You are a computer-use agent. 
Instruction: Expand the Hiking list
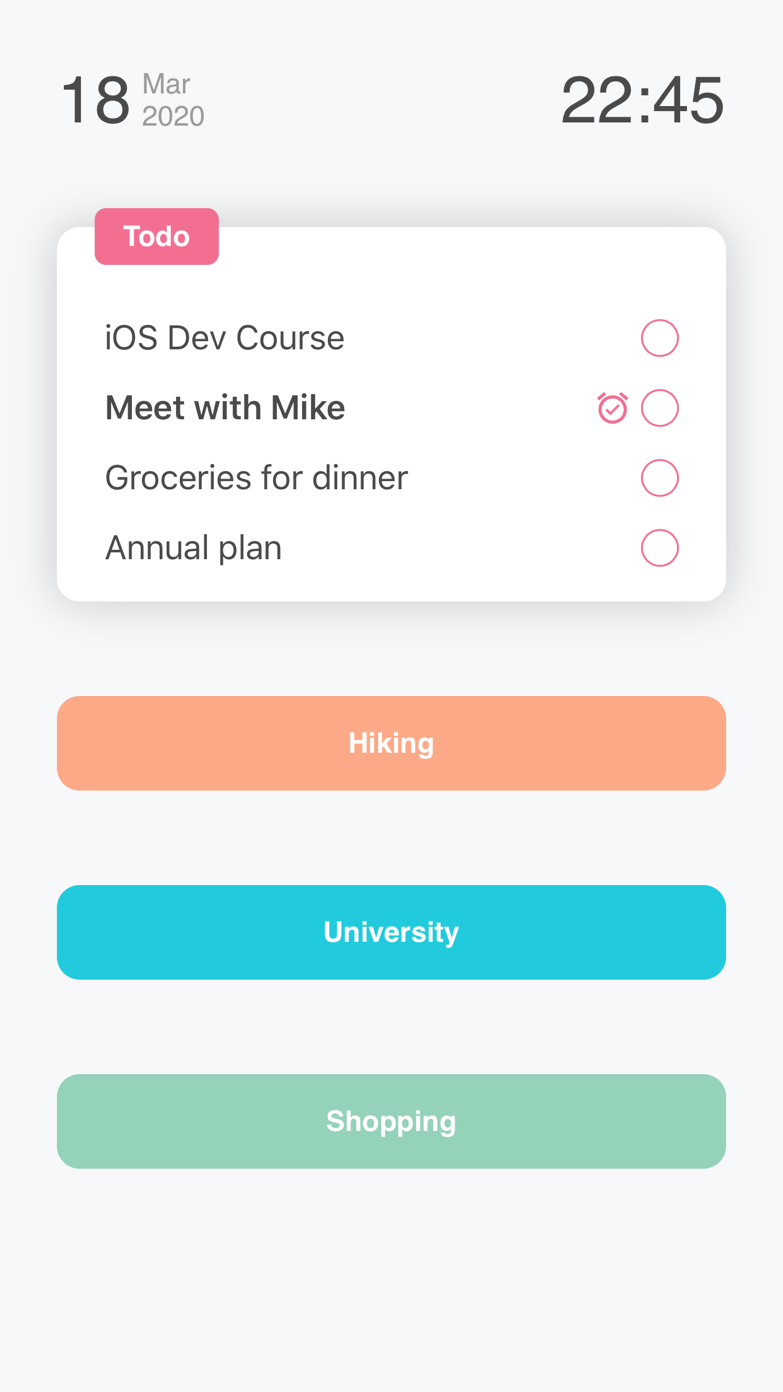391,743
